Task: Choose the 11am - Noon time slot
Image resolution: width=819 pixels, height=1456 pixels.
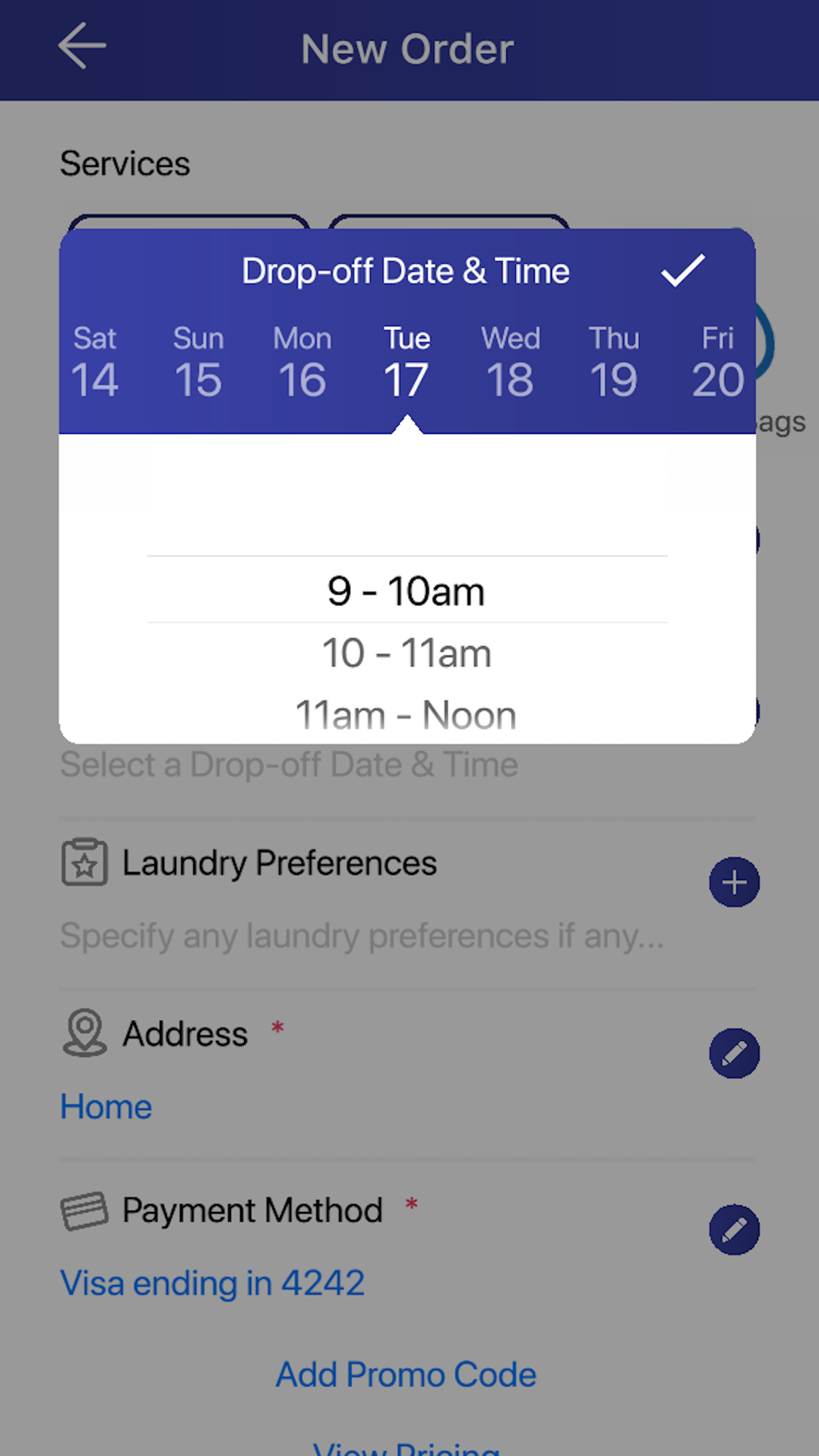Action: 407,716
